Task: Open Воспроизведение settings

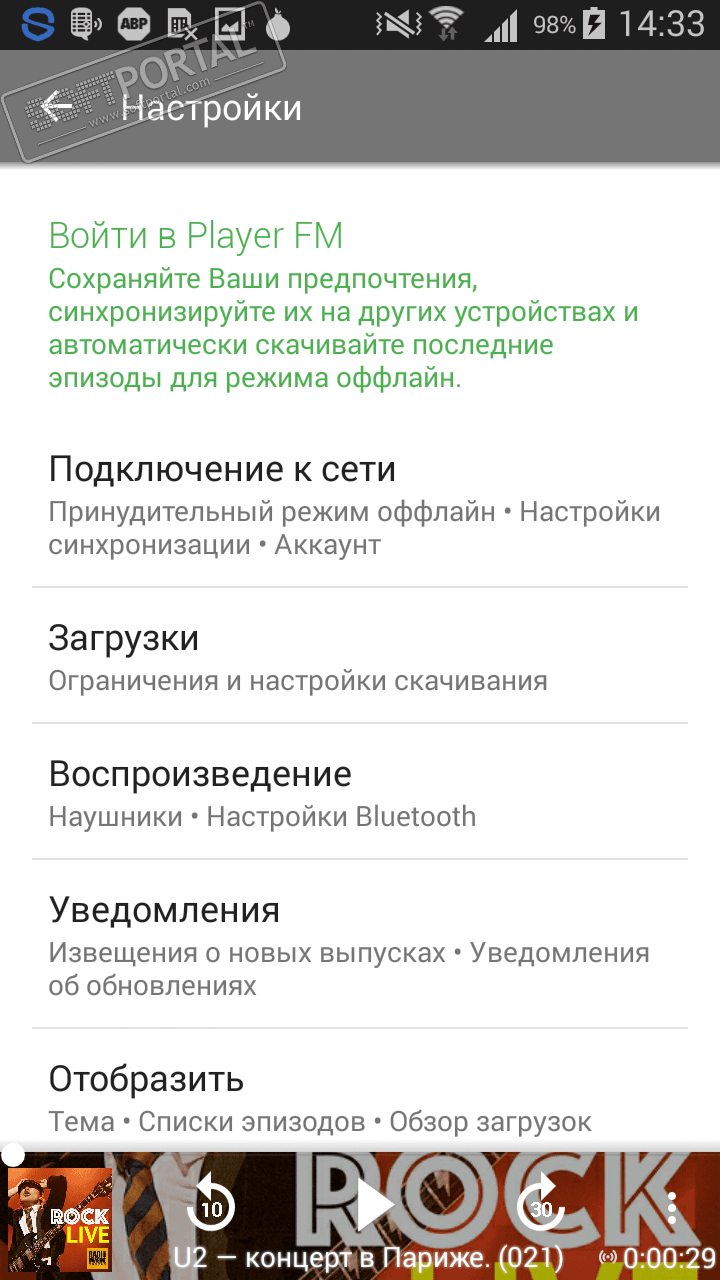Action: pos(360,792)
